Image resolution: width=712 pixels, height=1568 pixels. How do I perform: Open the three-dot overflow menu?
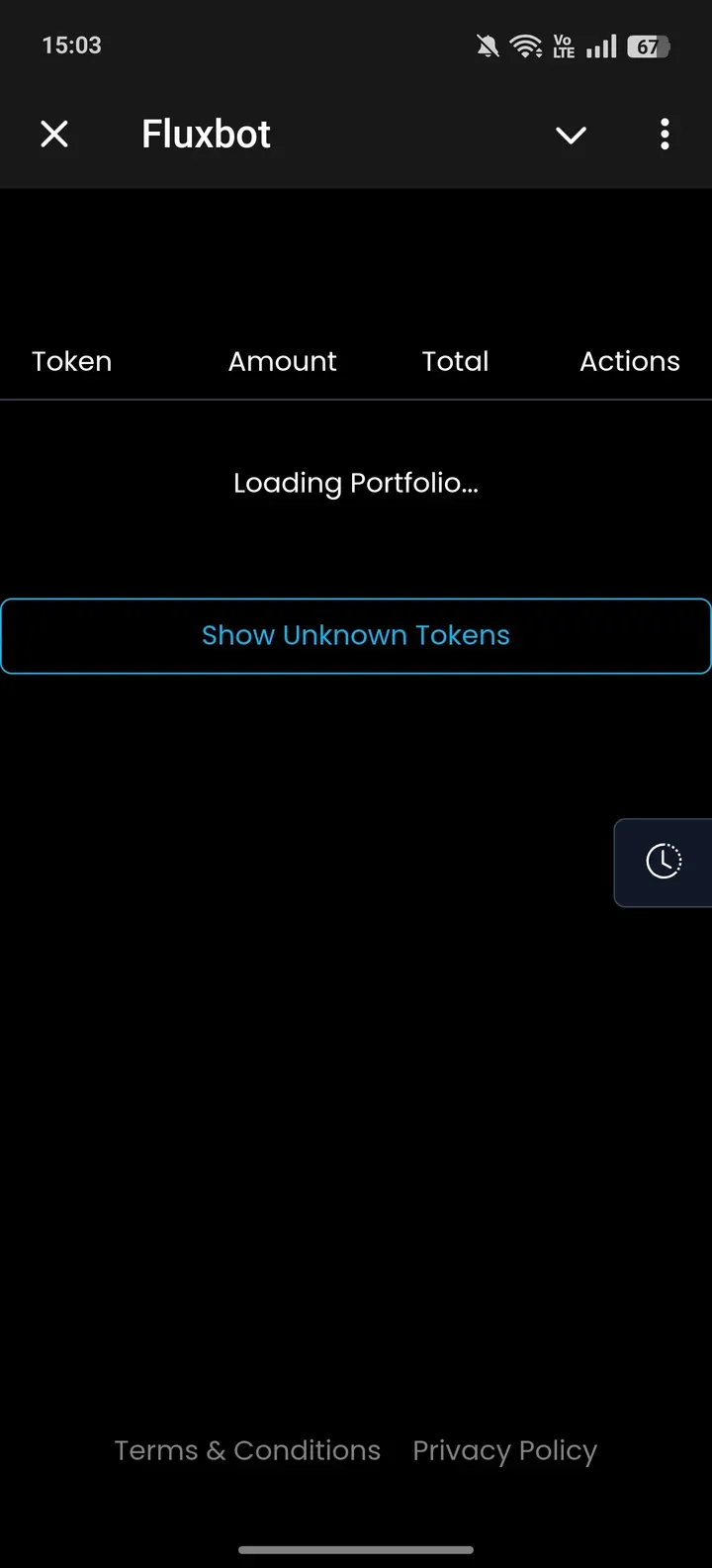pos(665,134)
